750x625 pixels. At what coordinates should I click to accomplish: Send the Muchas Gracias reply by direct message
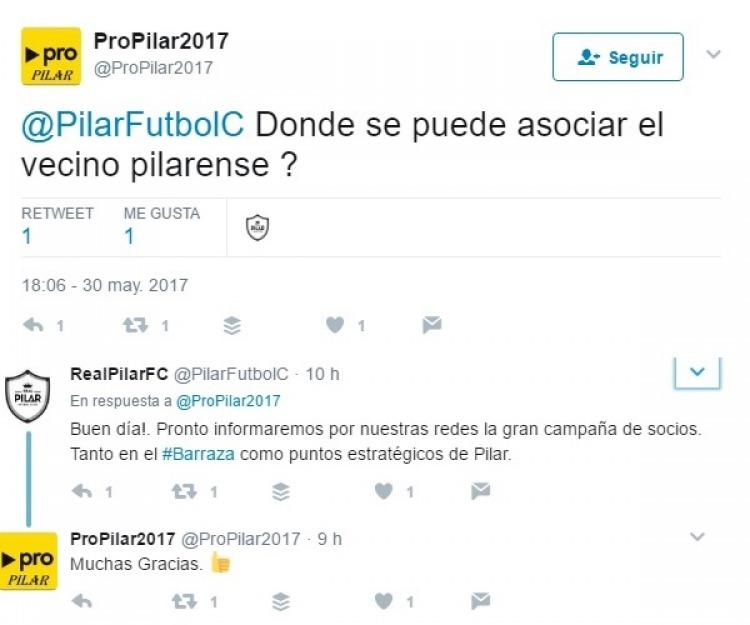click(x=481, y=601)
